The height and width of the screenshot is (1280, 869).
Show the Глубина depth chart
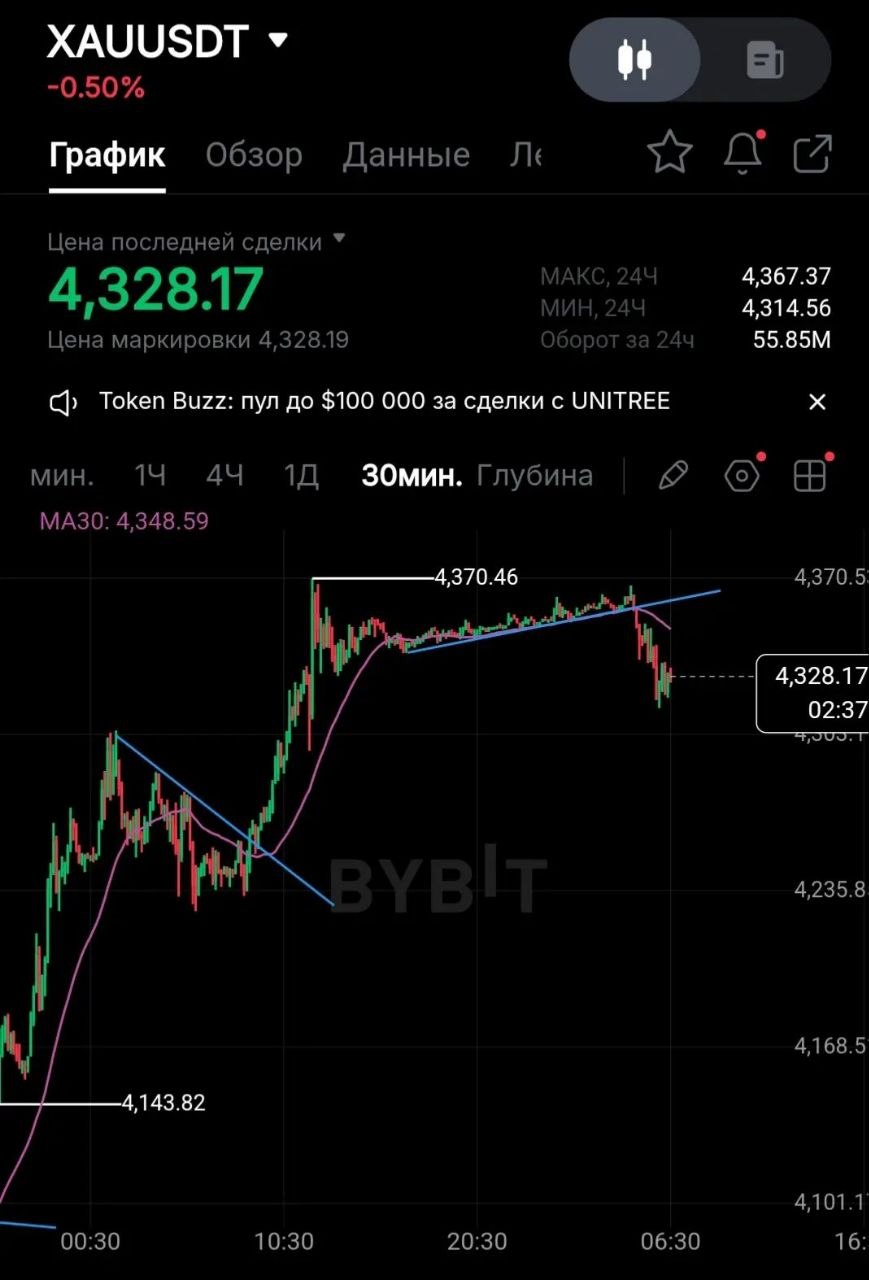pyautogui.click(x=535, y=476)
